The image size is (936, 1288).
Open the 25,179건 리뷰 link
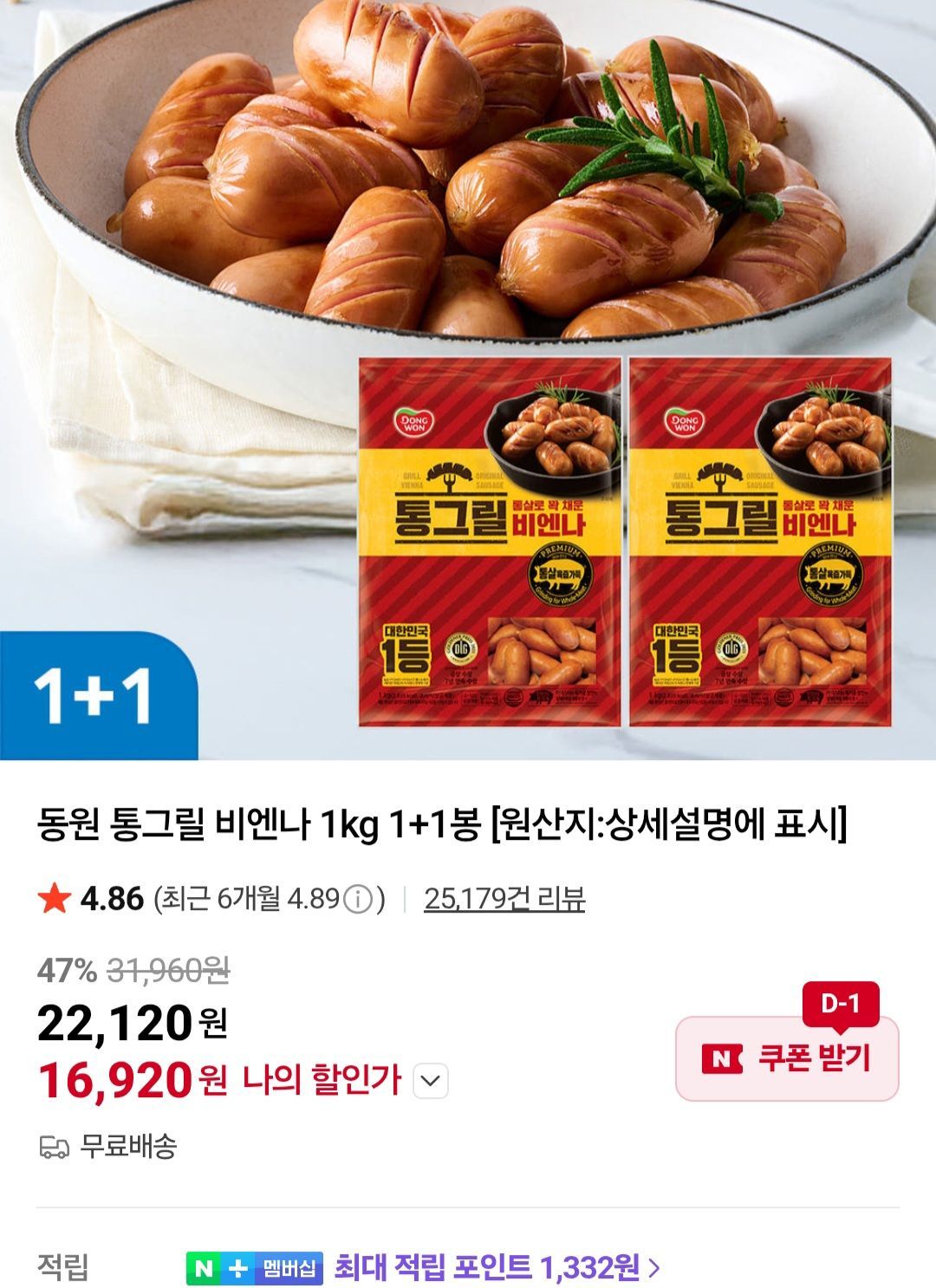pyautogui.click(x=504, y=899)
